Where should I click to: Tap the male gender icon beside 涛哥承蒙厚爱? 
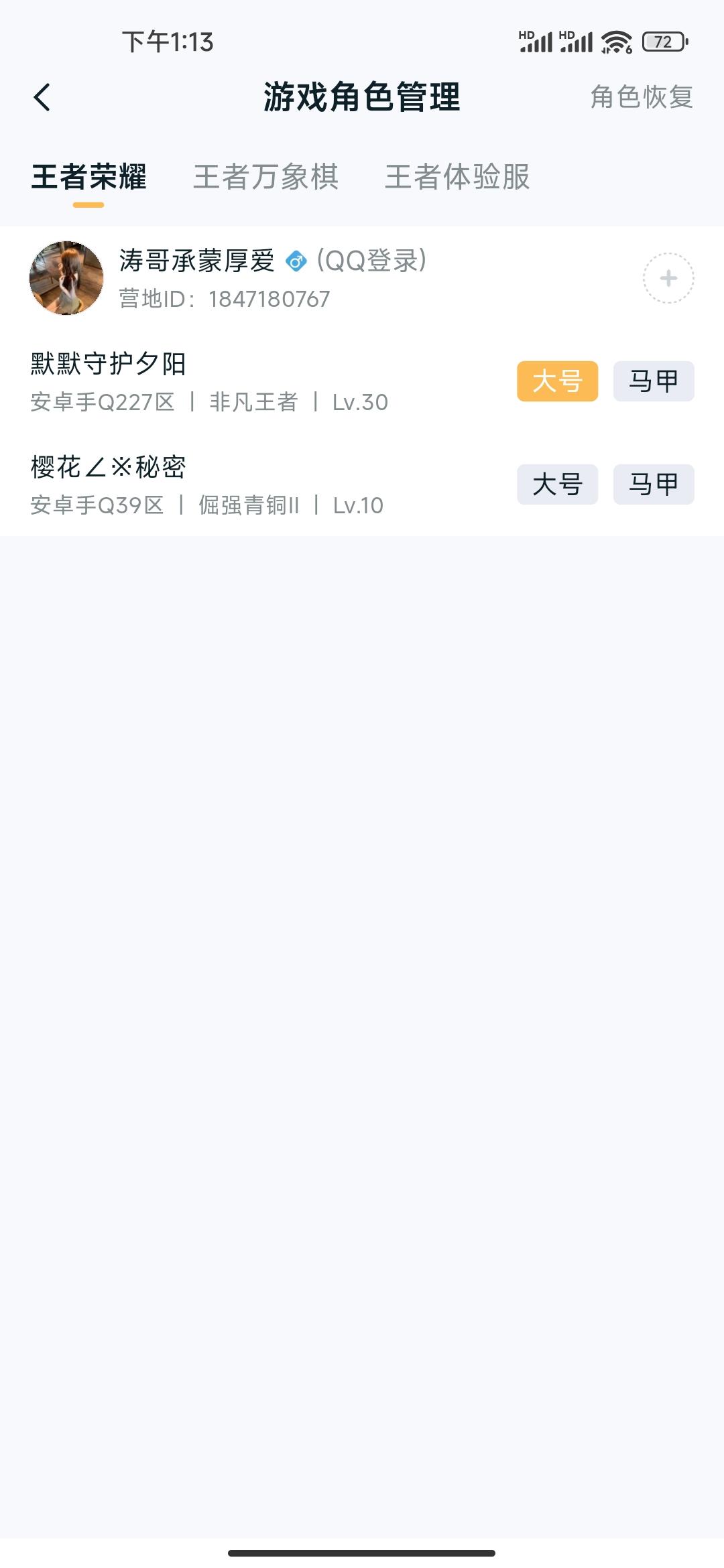click(297, 261)
